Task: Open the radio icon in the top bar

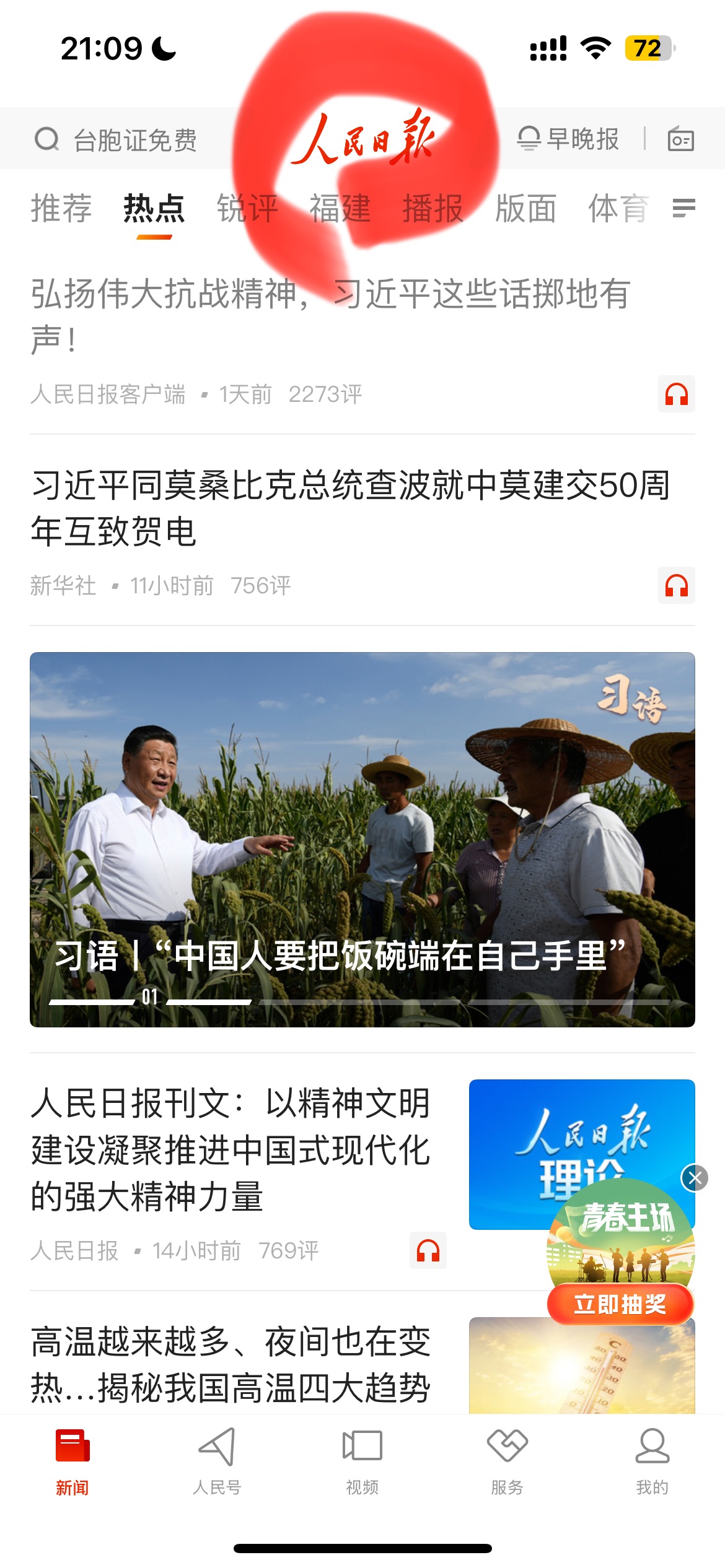Action: tap(680, 139)
